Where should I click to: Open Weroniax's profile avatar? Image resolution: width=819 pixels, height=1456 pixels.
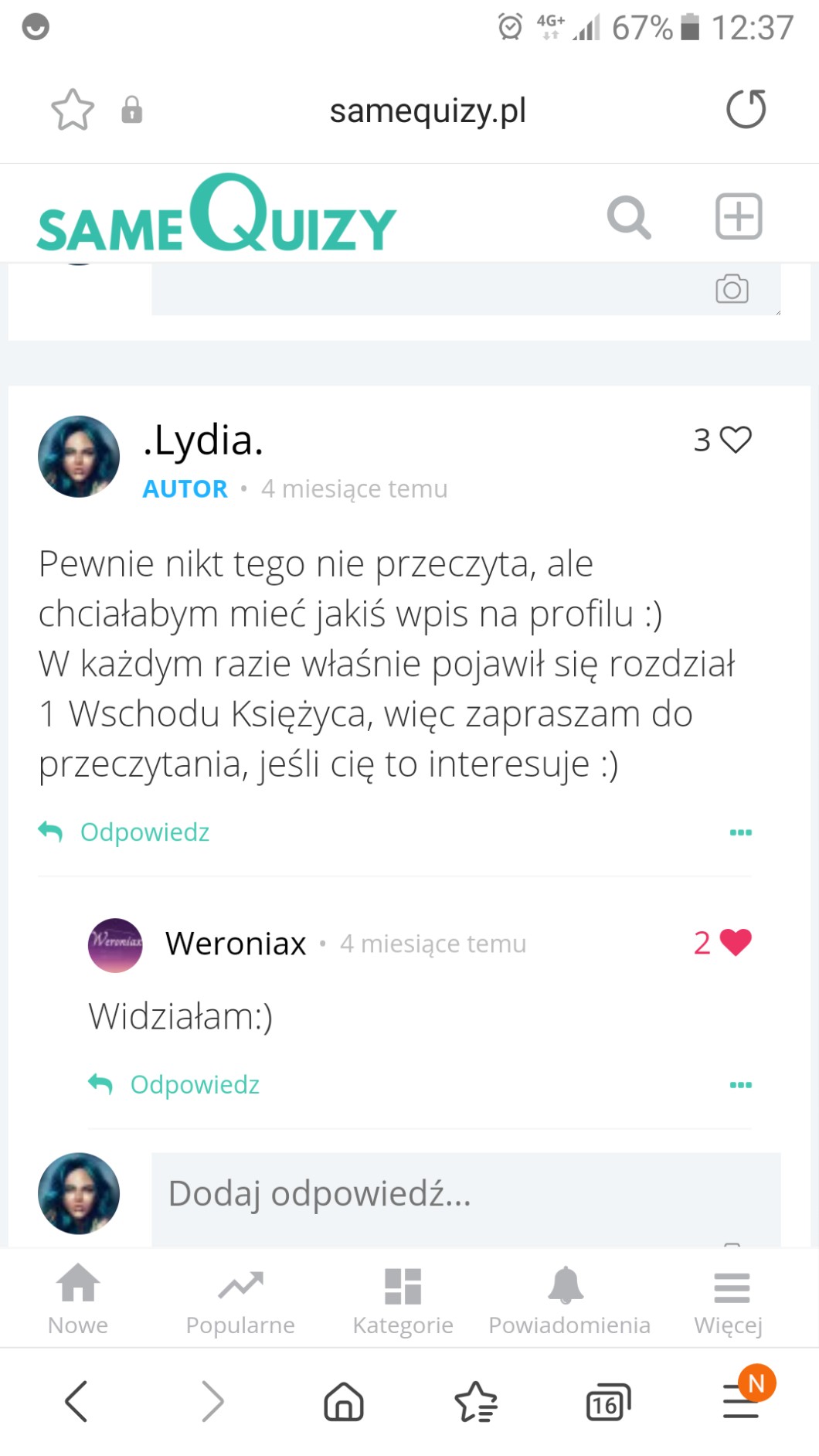click(115, 944)
